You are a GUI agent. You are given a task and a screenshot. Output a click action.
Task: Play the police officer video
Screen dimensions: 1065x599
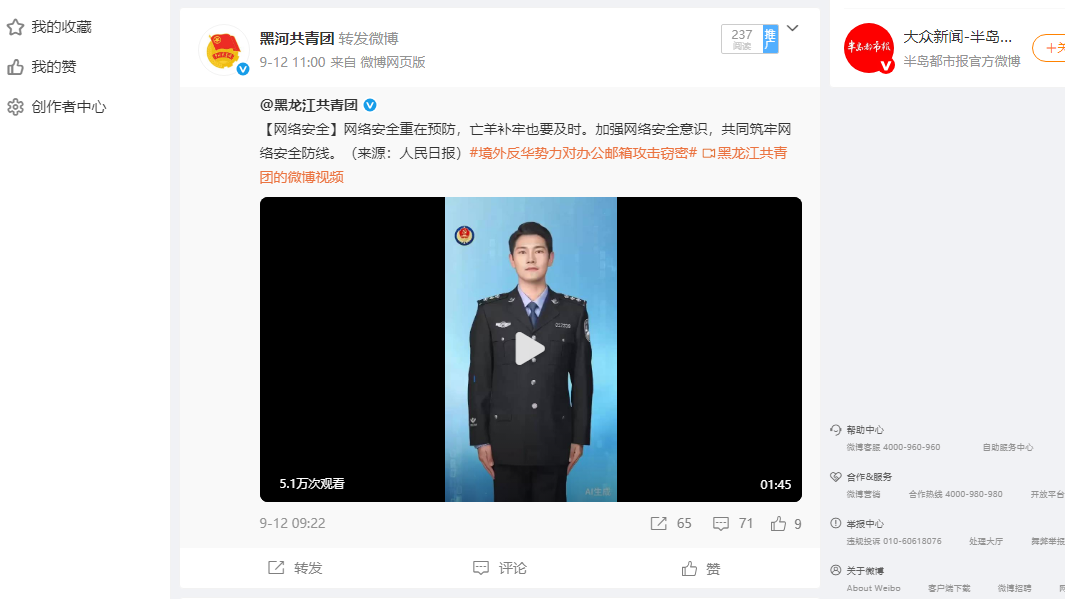[530, 349]
